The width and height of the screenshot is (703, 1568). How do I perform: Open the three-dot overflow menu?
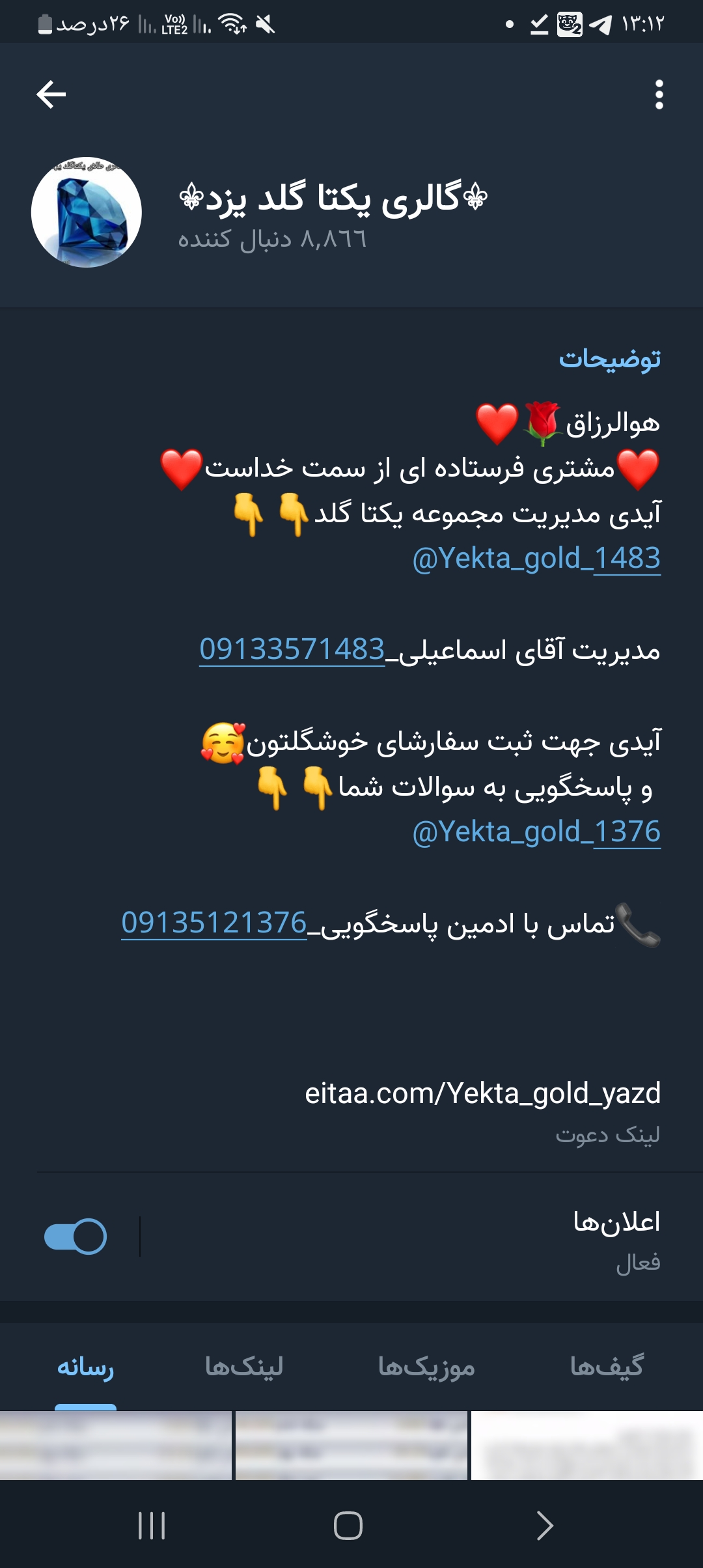coord(659,95)
